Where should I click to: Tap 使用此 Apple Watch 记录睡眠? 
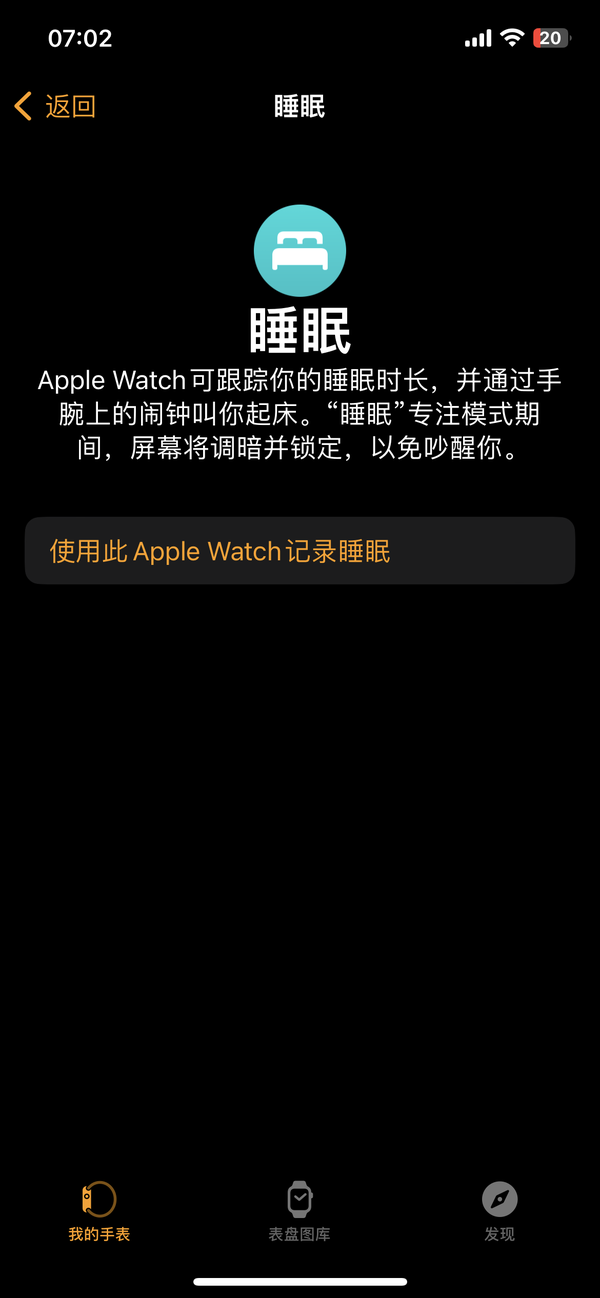coord(299,551)
